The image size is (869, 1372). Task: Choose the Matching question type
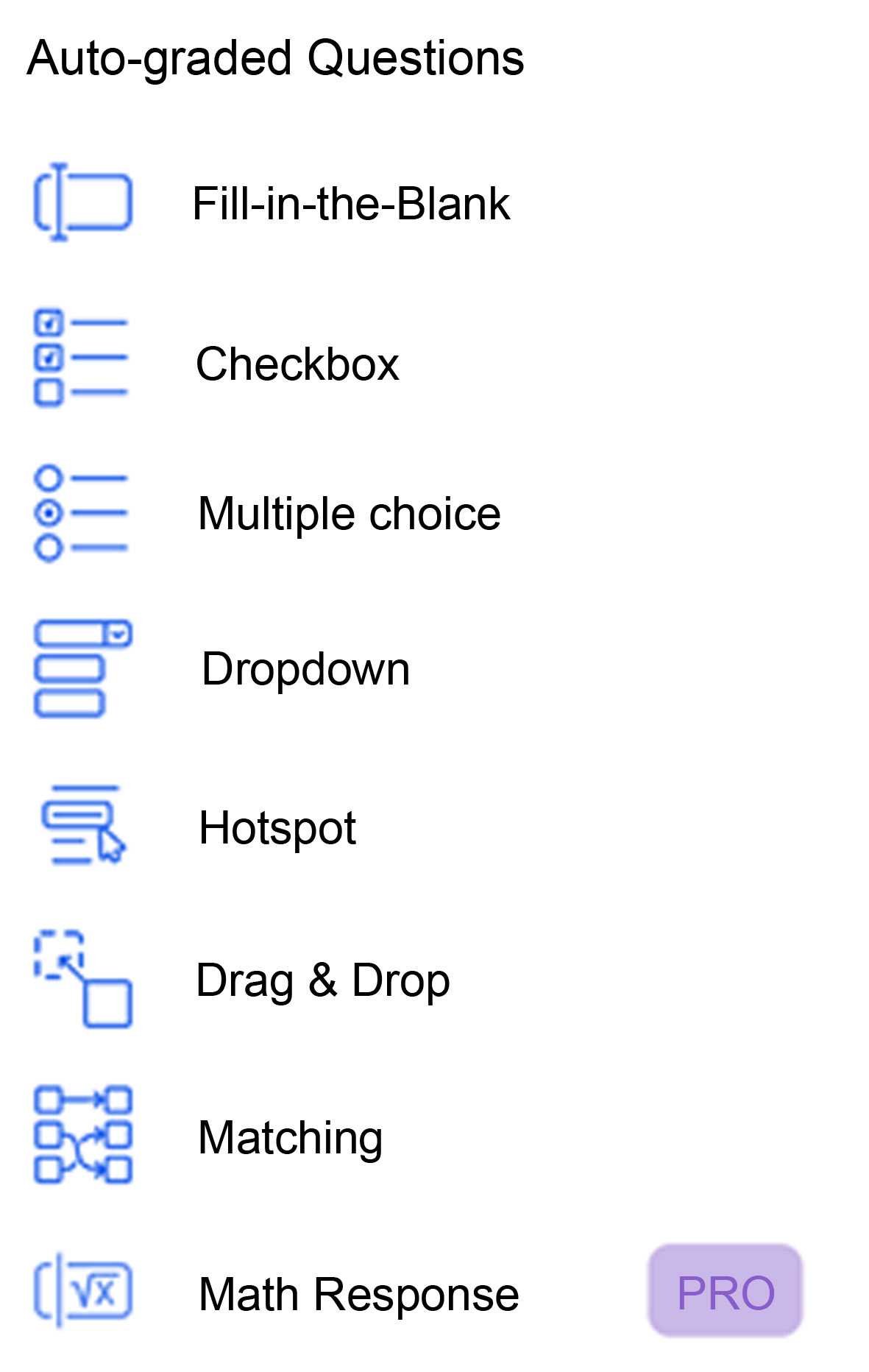[x=290, y=1137]
